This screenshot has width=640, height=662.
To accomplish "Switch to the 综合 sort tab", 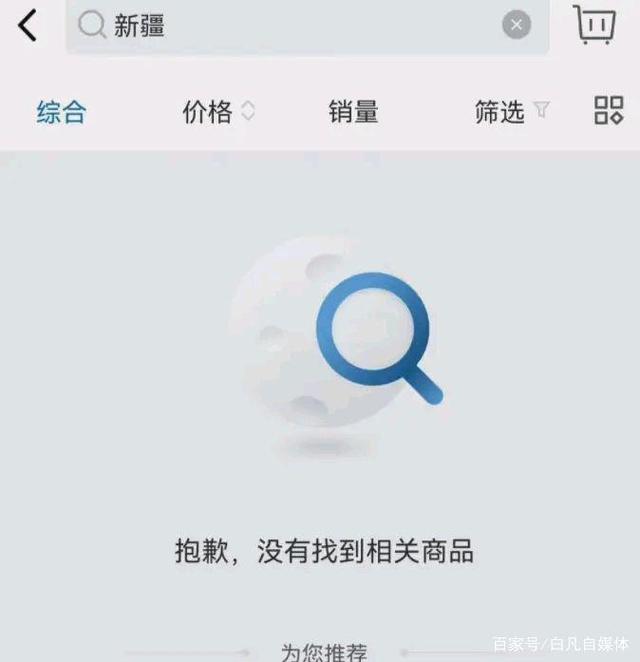I will pos(62,112).
